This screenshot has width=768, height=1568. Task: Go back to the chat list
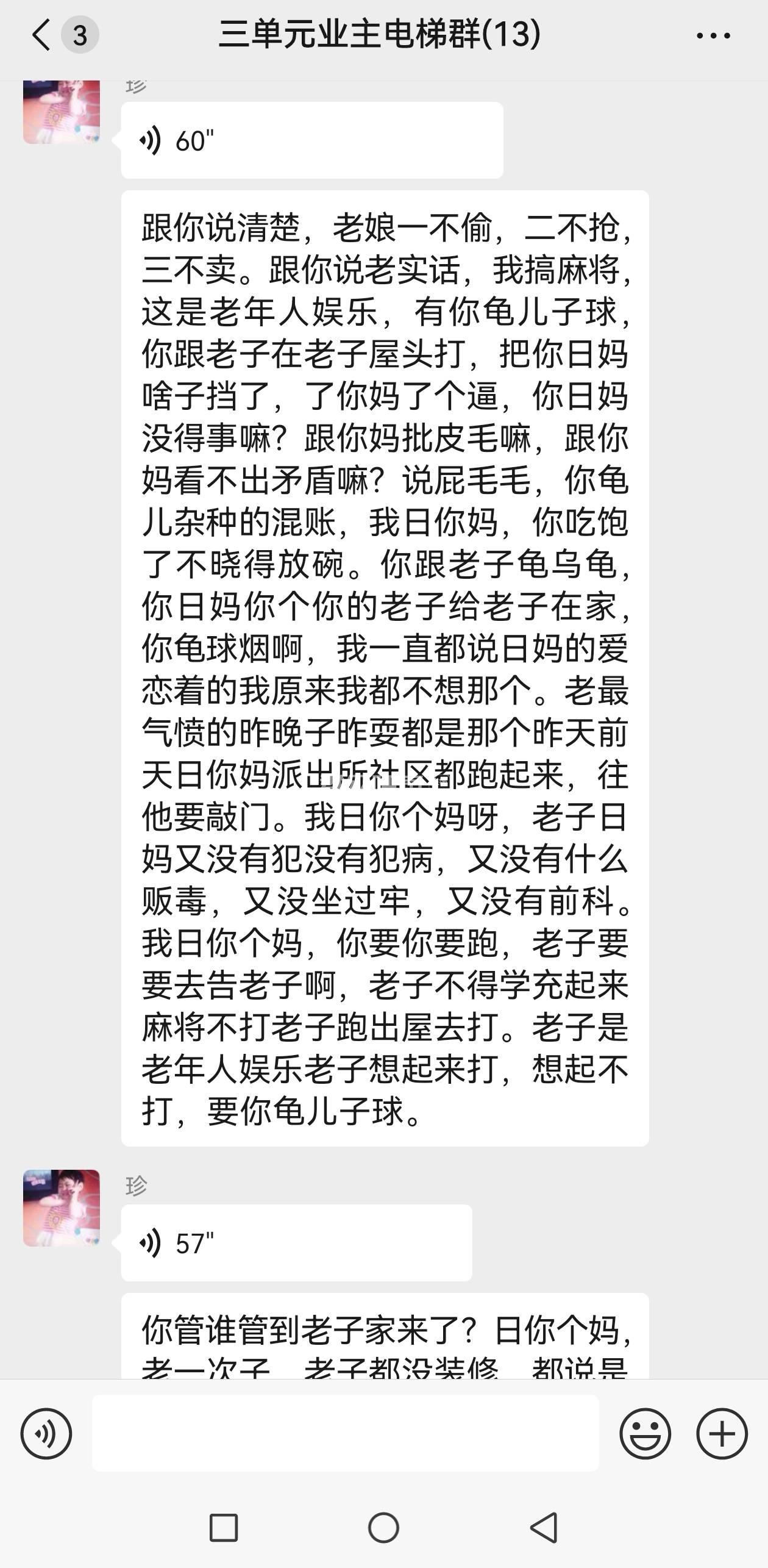coord(41,35)
